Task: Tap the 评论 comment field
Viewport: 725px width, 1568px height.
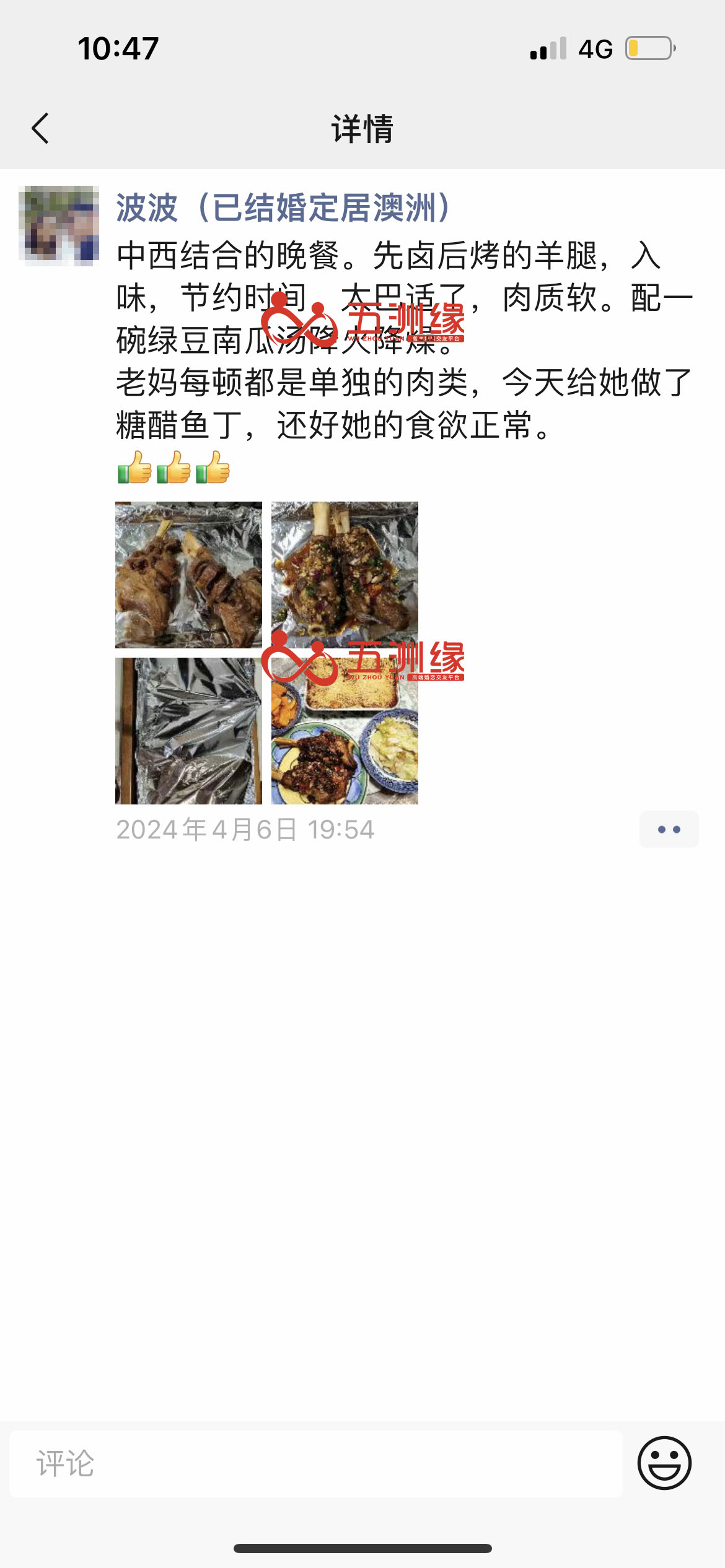Action: click(316, 1464)
